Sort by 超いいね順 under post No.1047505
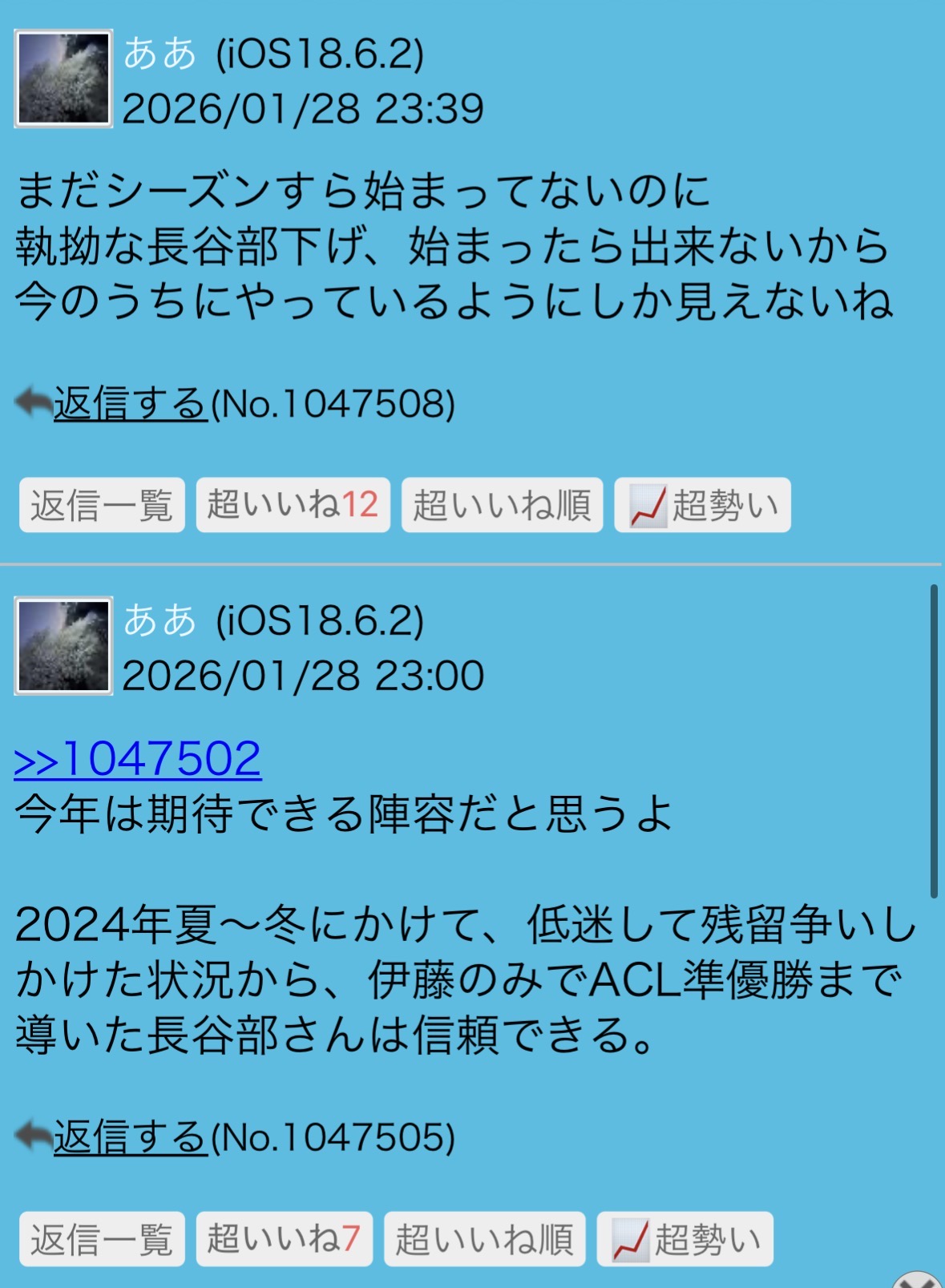 [484, 1239]
